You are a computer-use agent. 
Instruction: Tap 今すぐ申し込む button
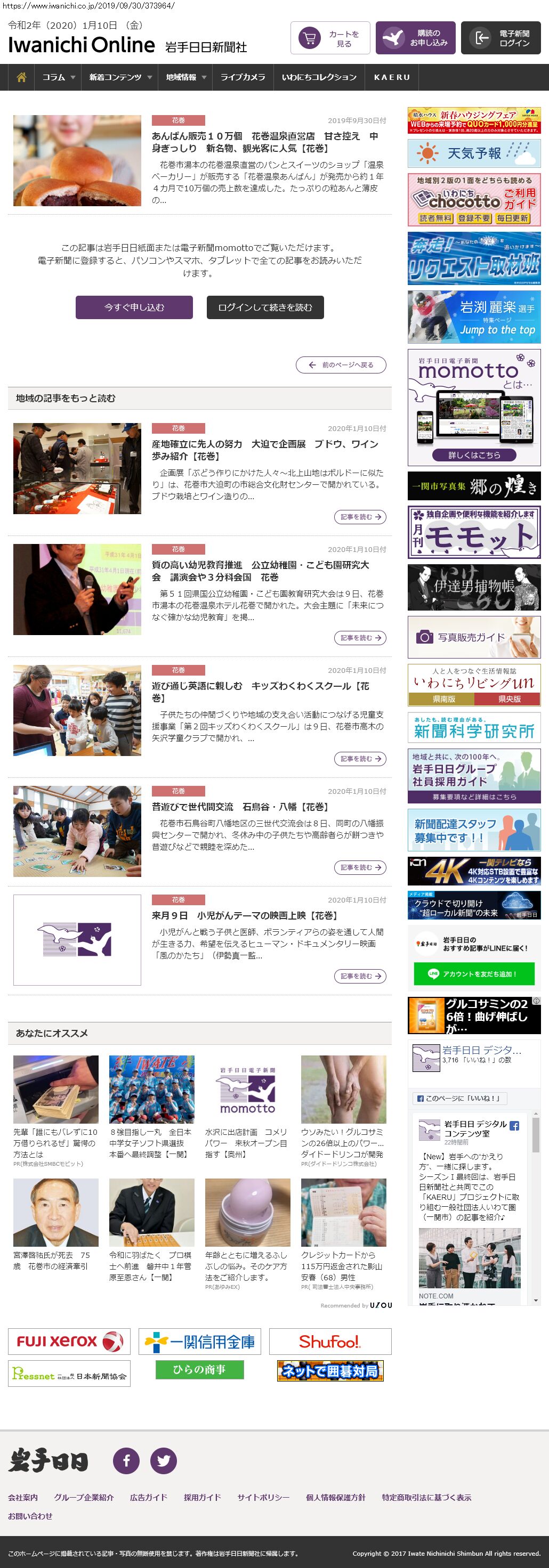tap(134, 307)
